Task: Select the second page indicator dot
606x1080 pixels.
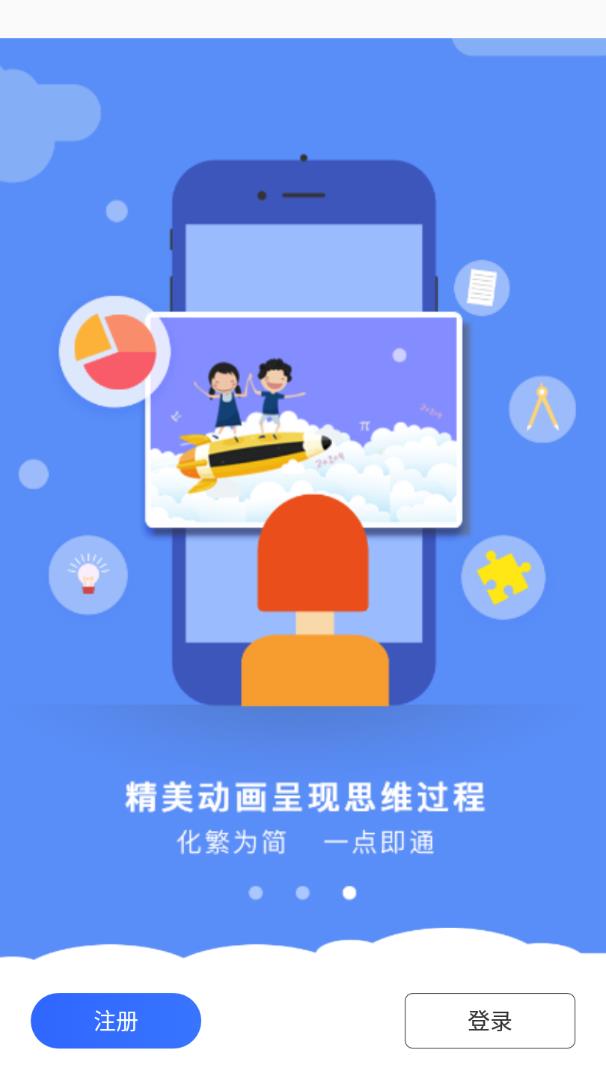Action: (x=302, y=893)
